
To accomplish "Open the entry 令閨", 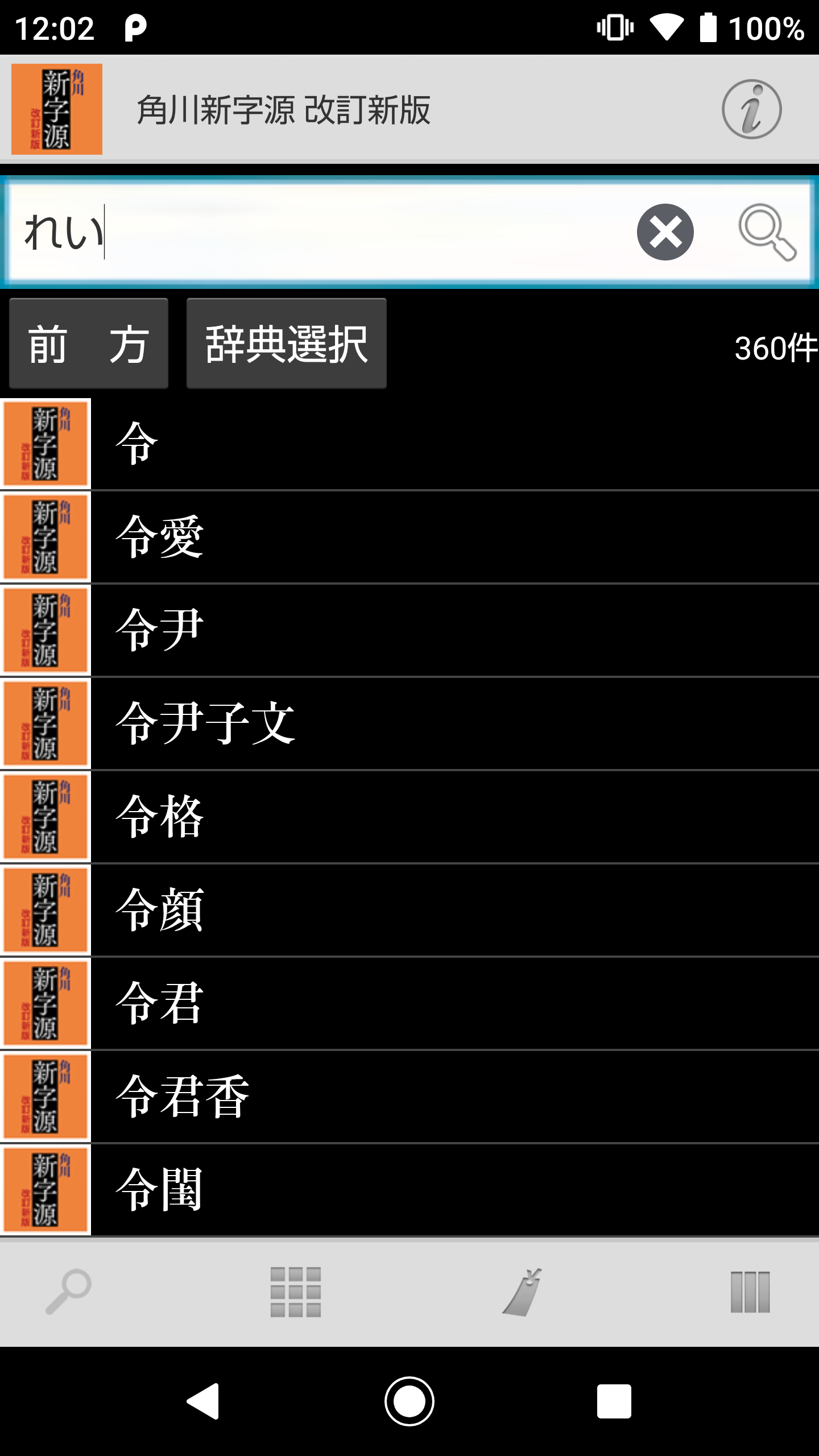I will click(409, 1190).
